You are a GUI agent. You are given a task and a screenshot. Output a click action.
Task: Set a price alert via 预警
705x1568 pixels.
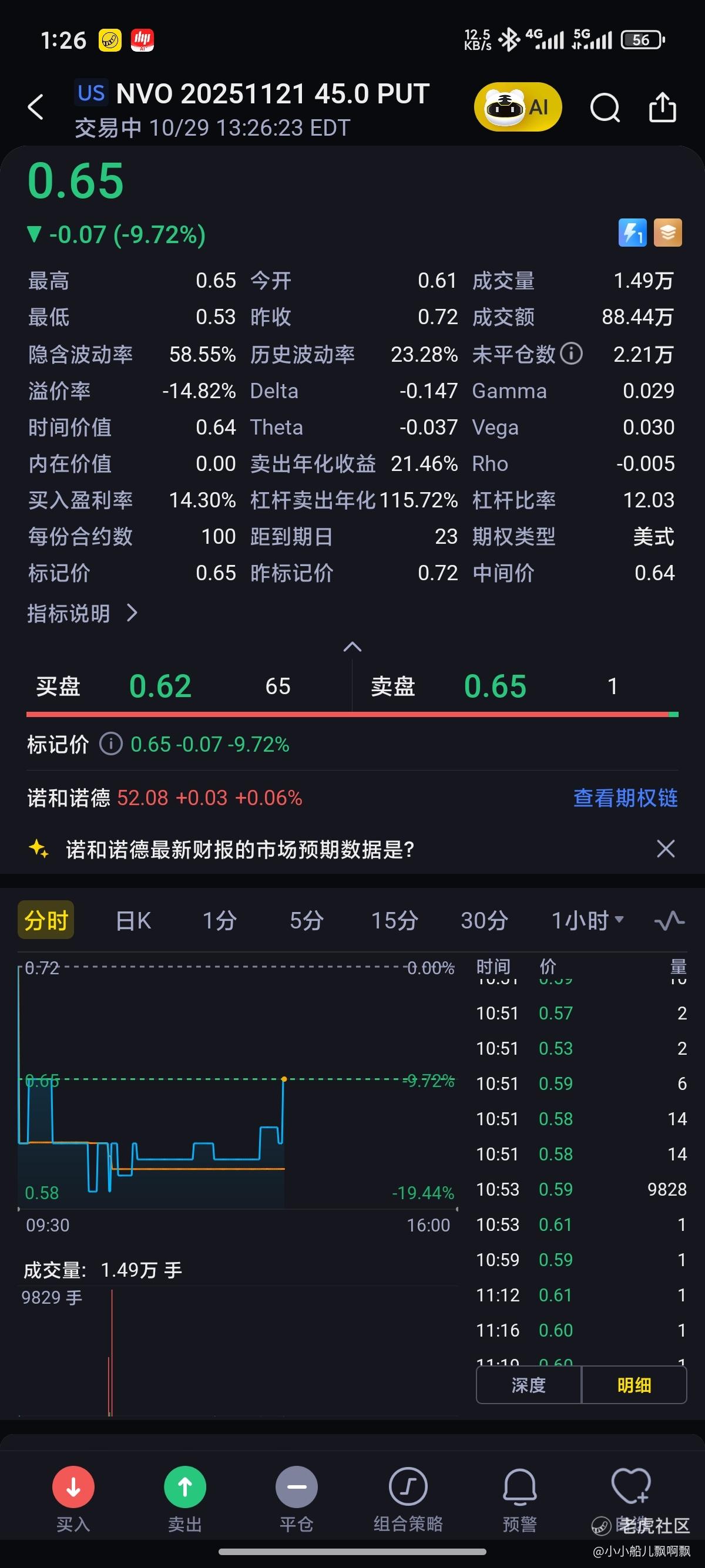pyautogui.click(x=519, y=1498)
